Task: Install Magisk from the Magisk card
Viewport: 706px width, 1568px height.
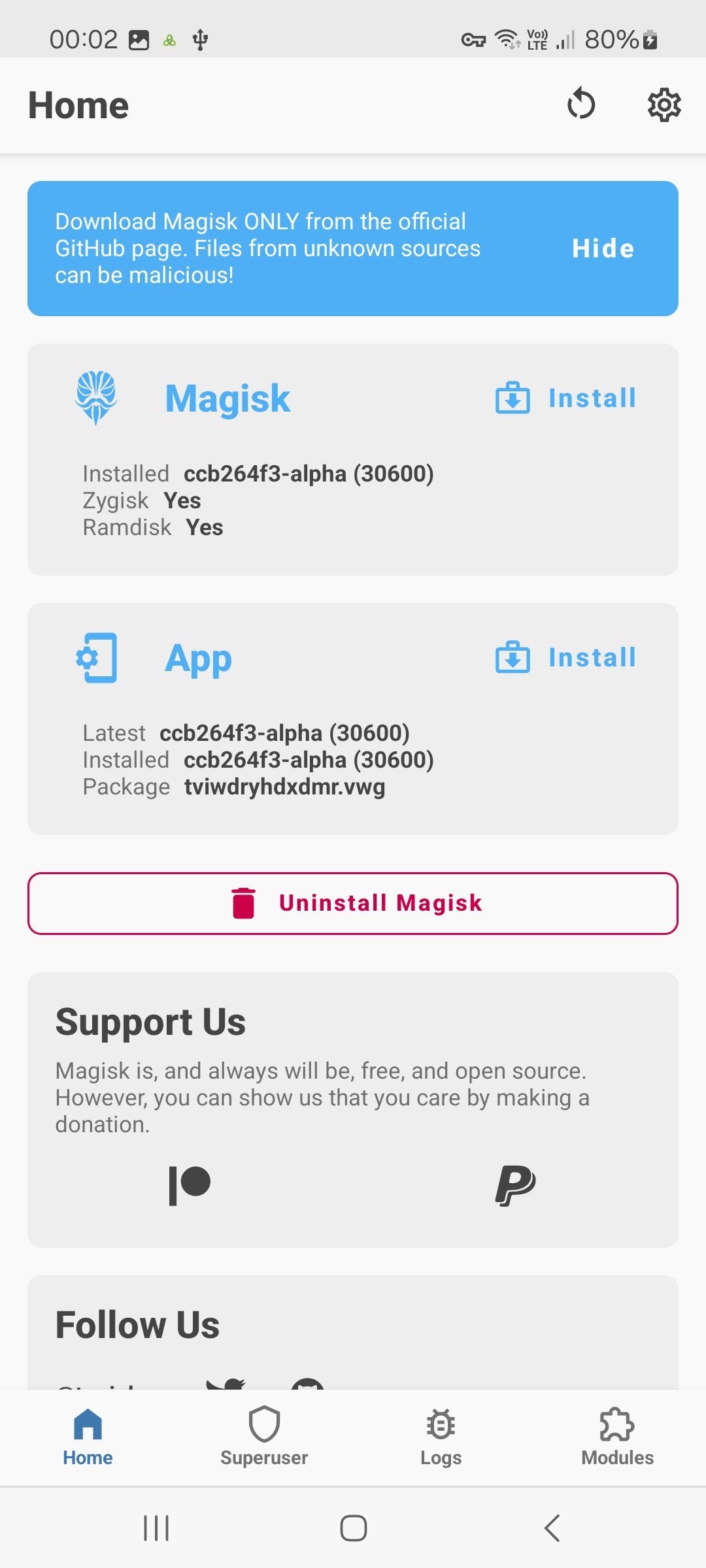Action: pos(566,399)
